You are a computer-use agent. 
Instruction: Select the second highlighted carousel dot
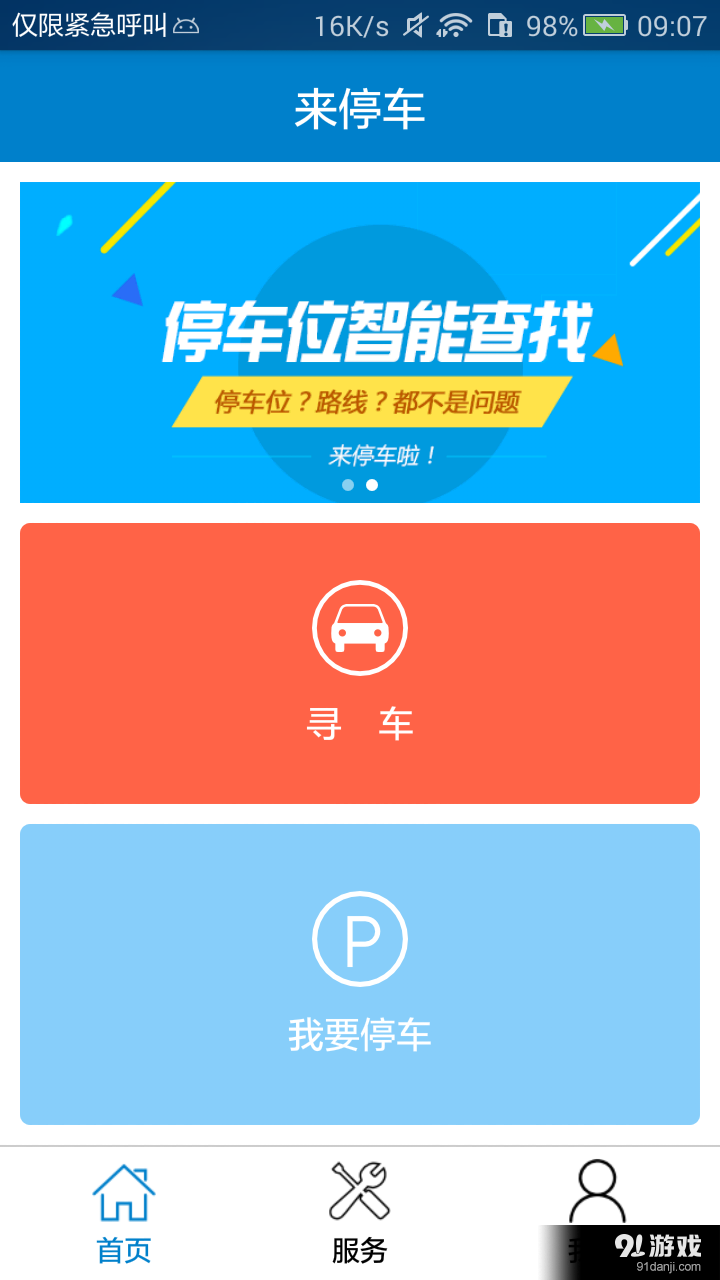pyautogui.click(x=372, y=484)
